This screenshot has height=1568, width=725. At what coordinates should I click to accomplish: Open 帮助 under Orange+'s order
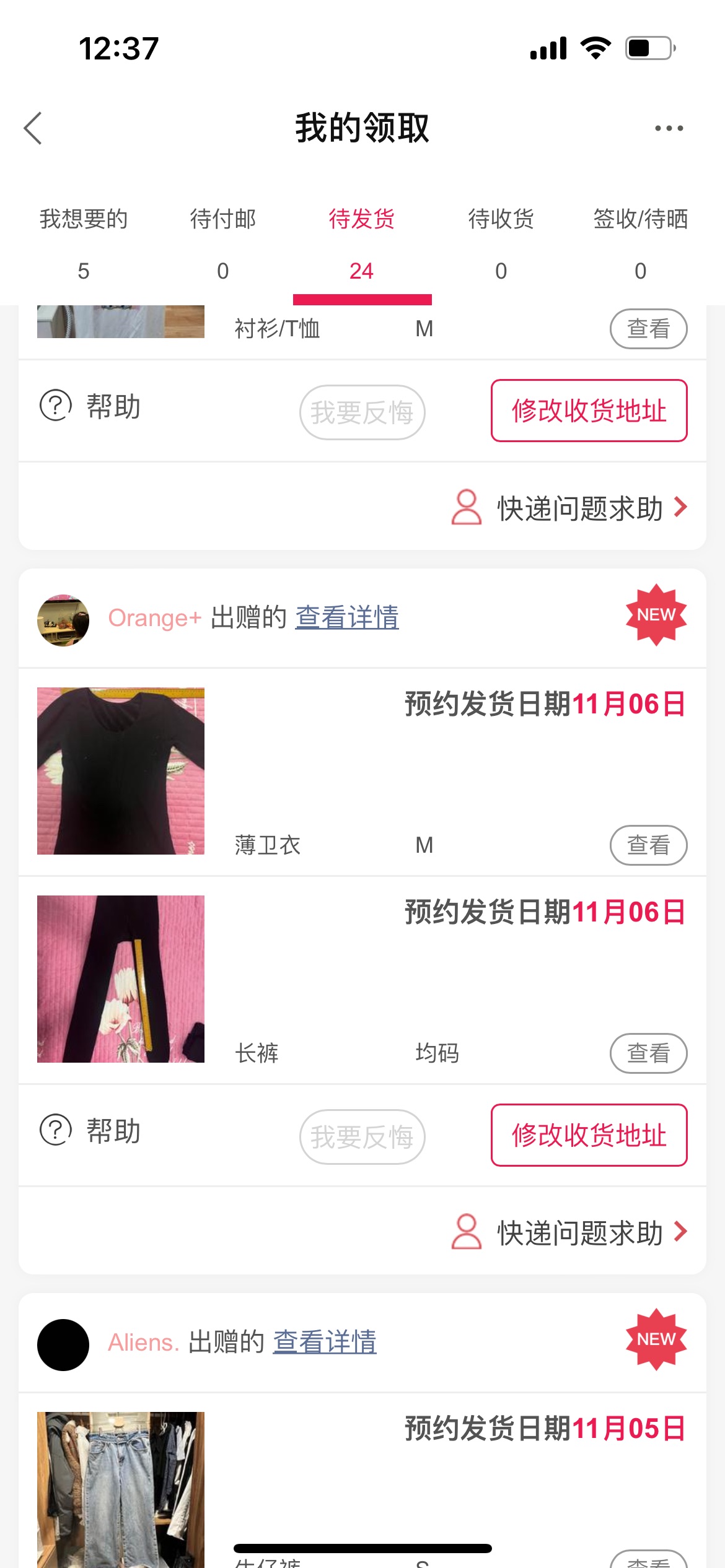click(90, 1130)
